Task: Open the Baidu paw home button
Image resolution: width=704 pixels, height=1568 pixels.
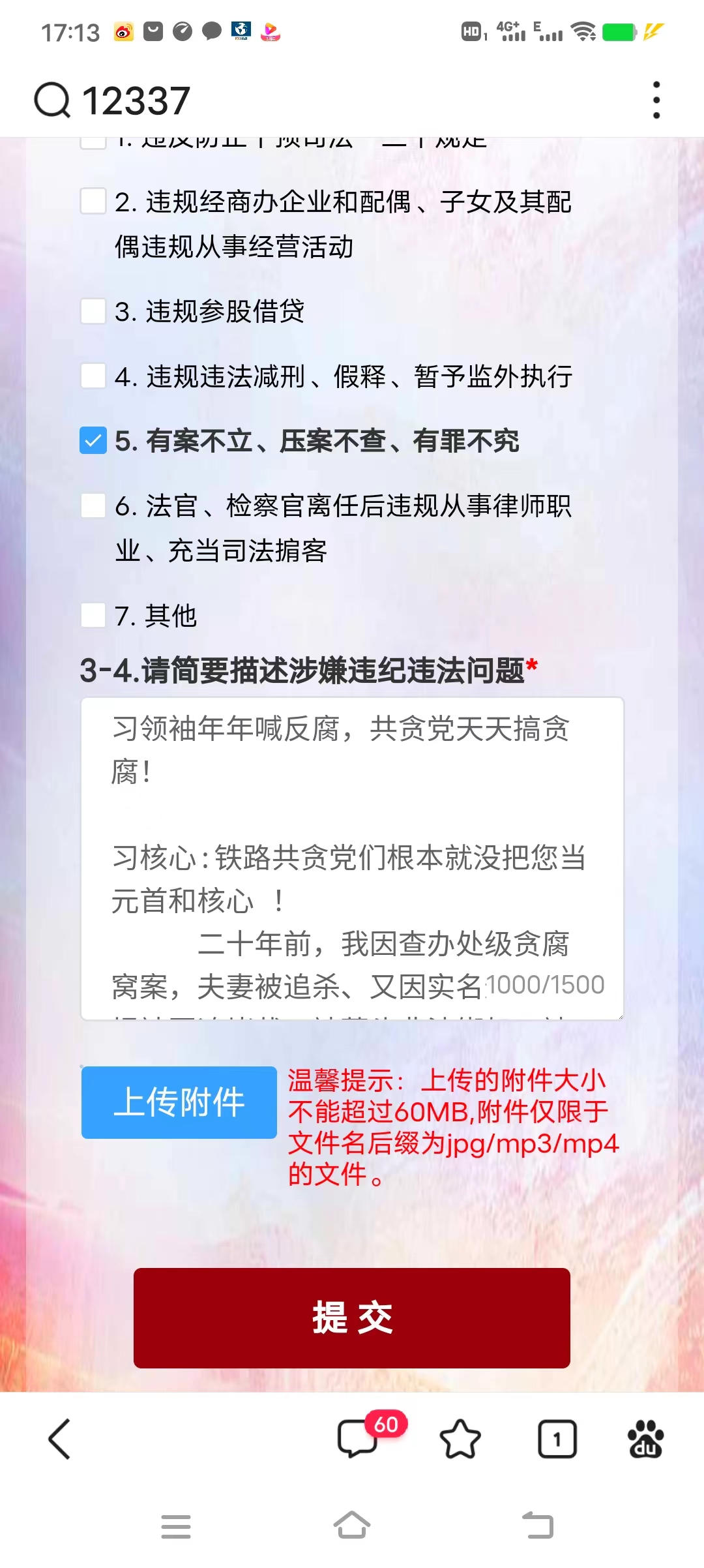Action: tap(645, 1439)
